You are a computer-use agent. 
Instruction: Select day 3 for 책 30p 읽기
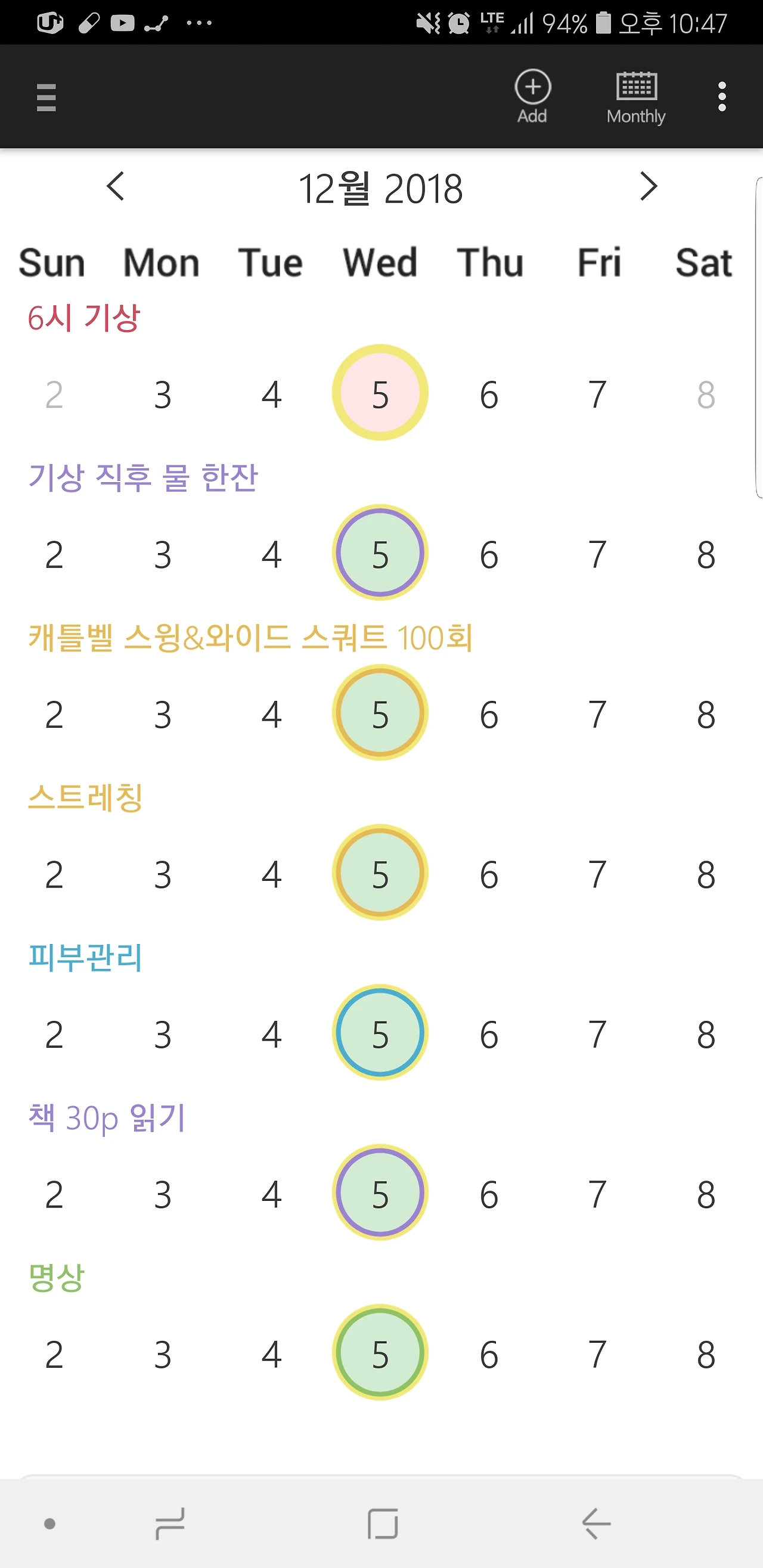tap(163, 1195)
